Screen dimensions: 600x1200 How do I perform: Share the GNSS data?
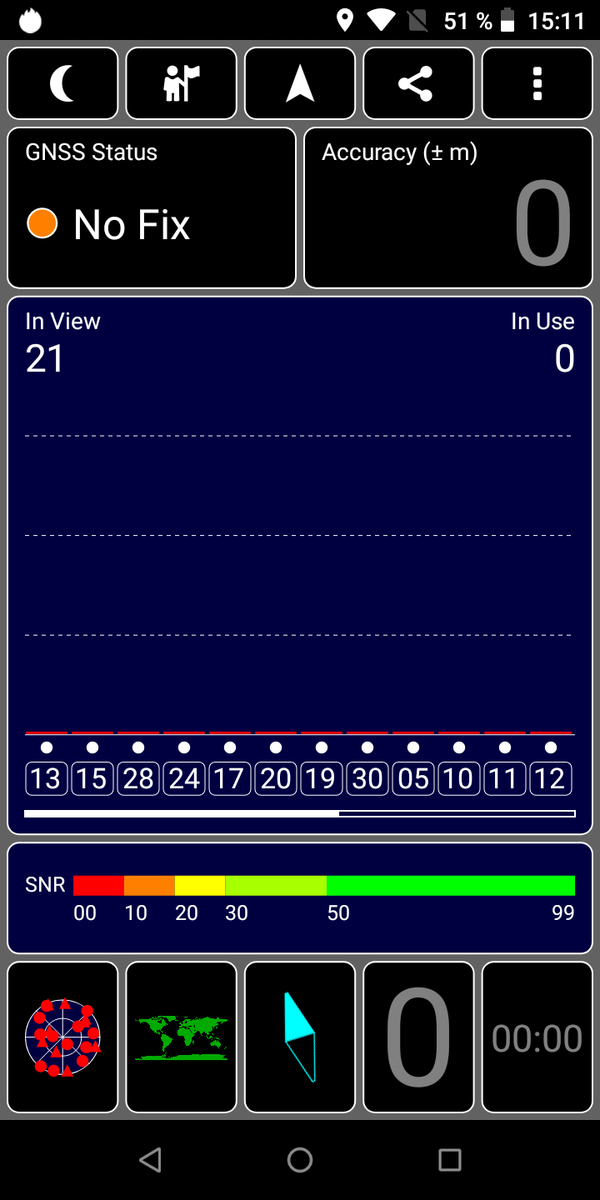click(418, 84)
